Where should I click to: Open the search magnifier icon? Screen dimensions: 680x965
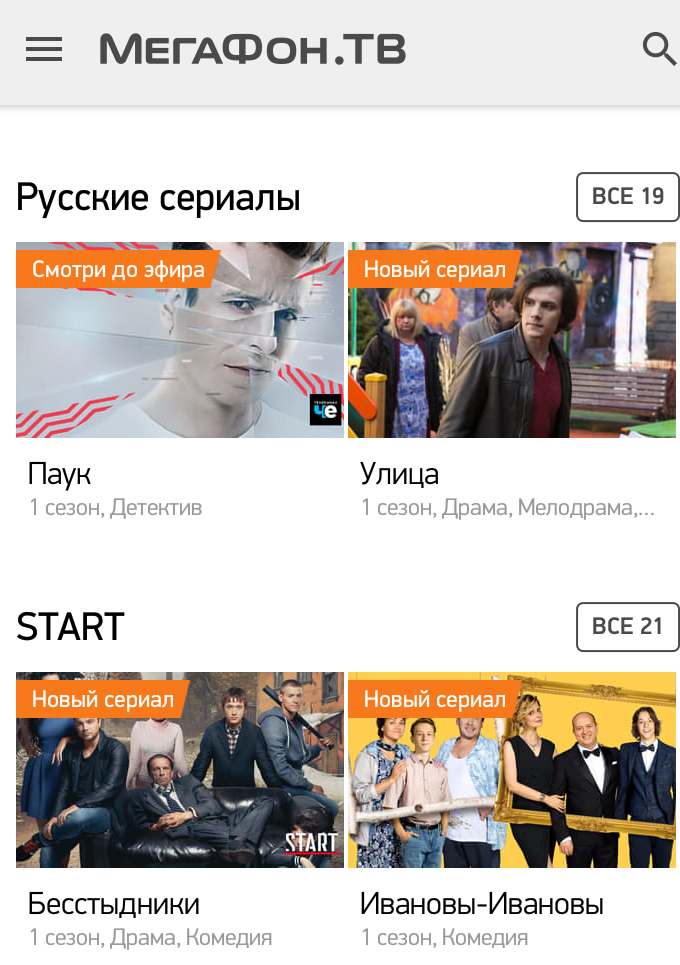click(659, 48)
